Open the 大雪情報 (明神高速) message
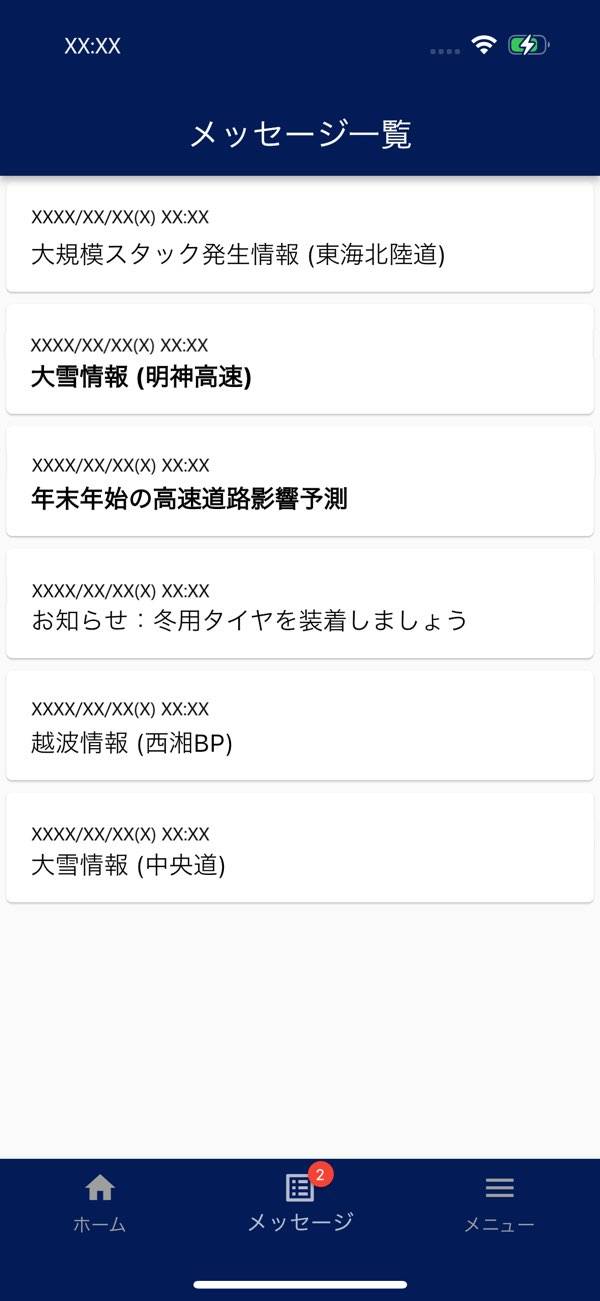Screen dimensions: 600x1301 tap(300, 360)
